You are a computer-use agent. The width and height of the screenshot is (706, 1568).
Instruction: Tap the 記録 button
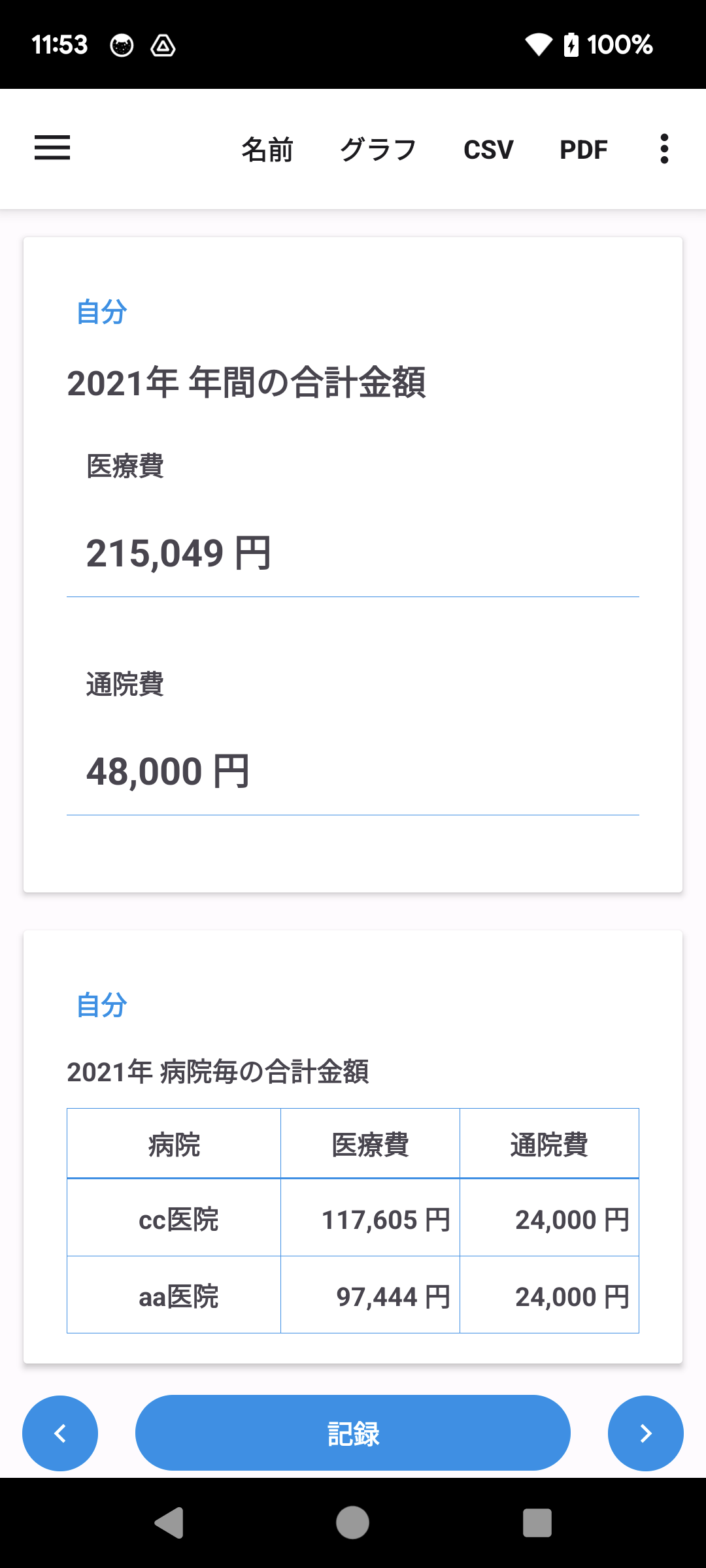353,1433
